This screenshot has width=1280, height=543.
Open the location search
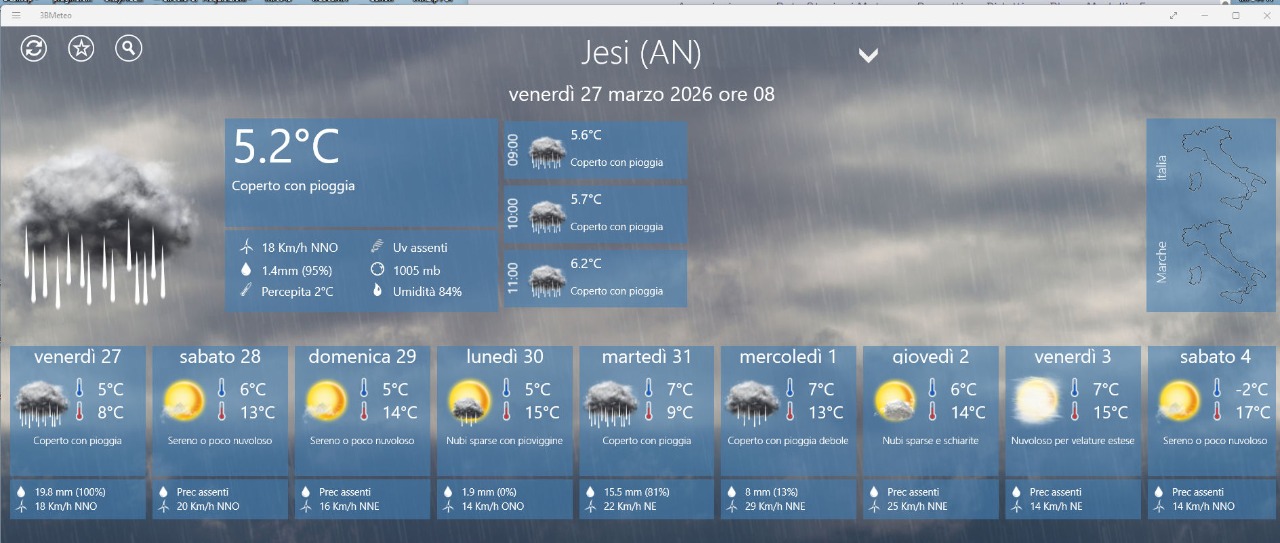[128, 48]
